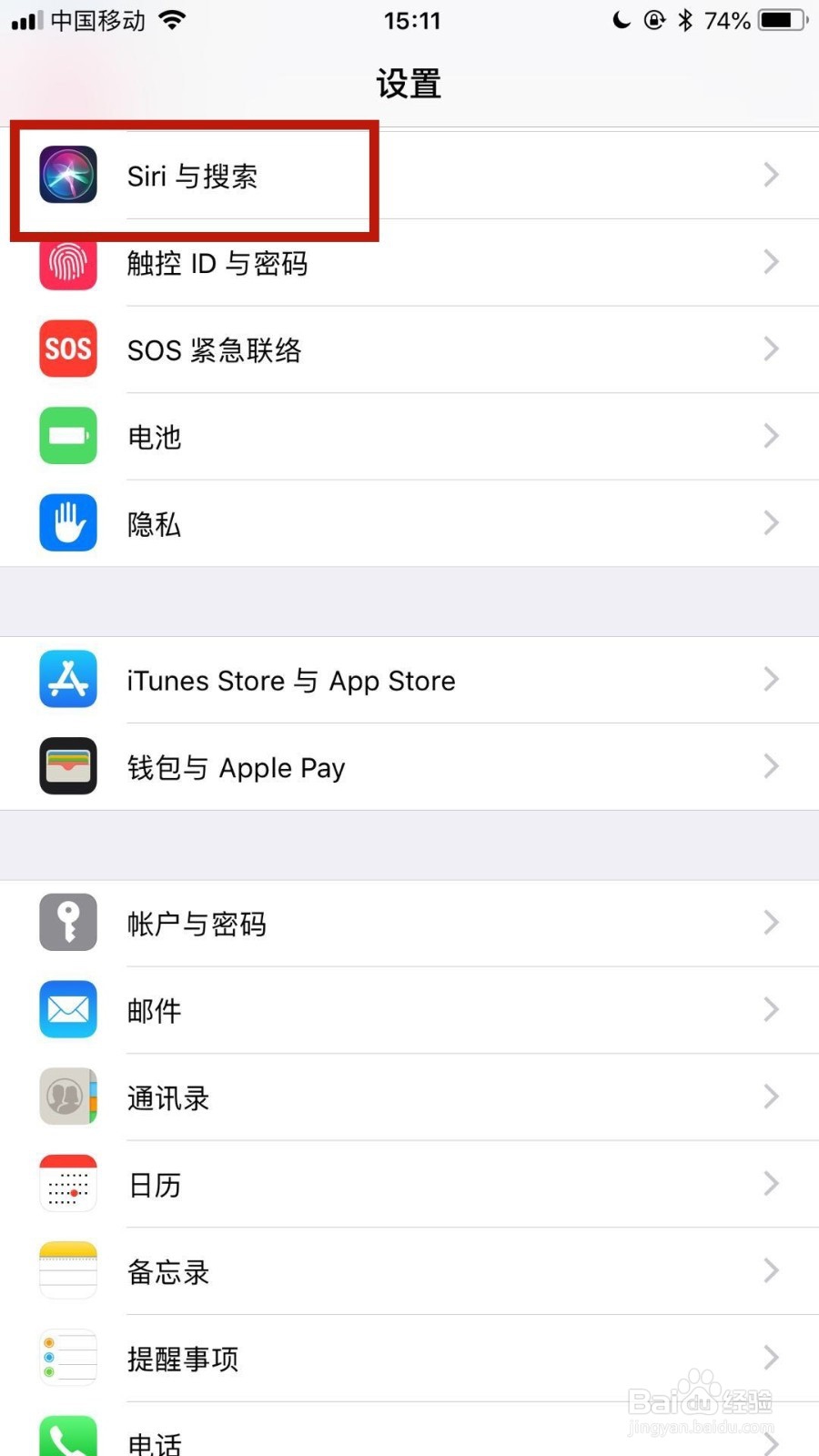
Task: Tap the iTunes Store blue icon
Action: coord(67,680)
